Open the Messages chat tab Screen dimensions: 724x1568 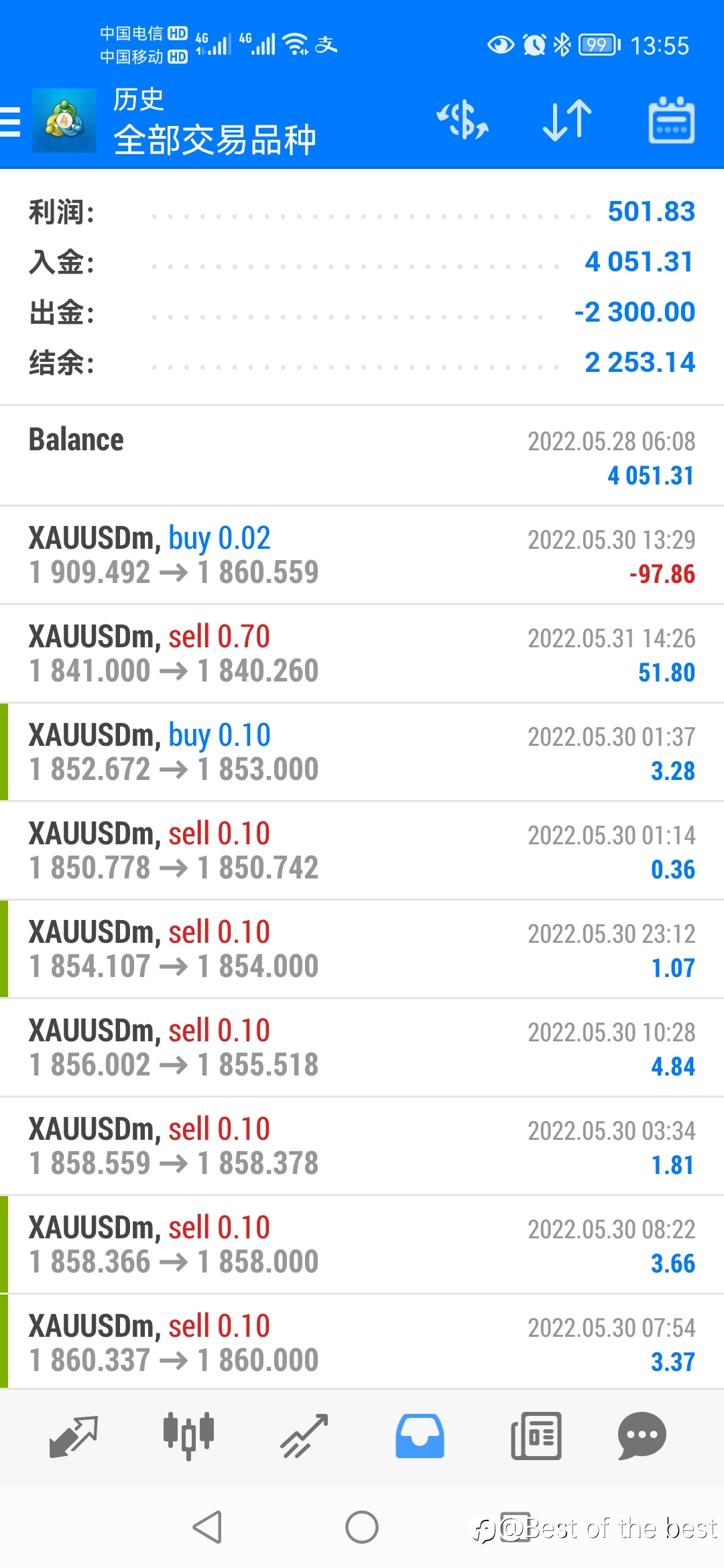[642, 1436]
